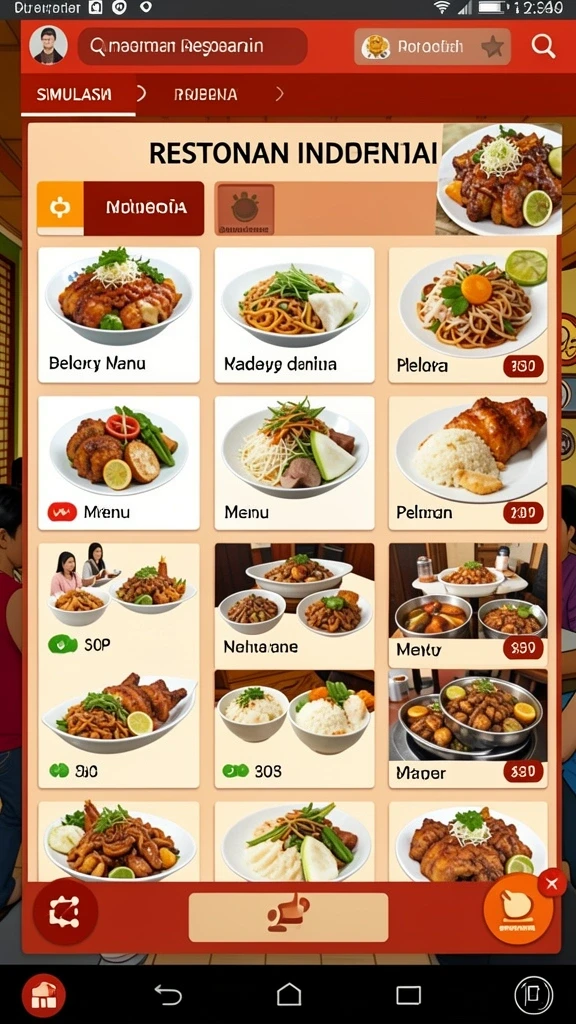
Task: Switch to the RRJEBNA tab
Action: coord(206,94)
